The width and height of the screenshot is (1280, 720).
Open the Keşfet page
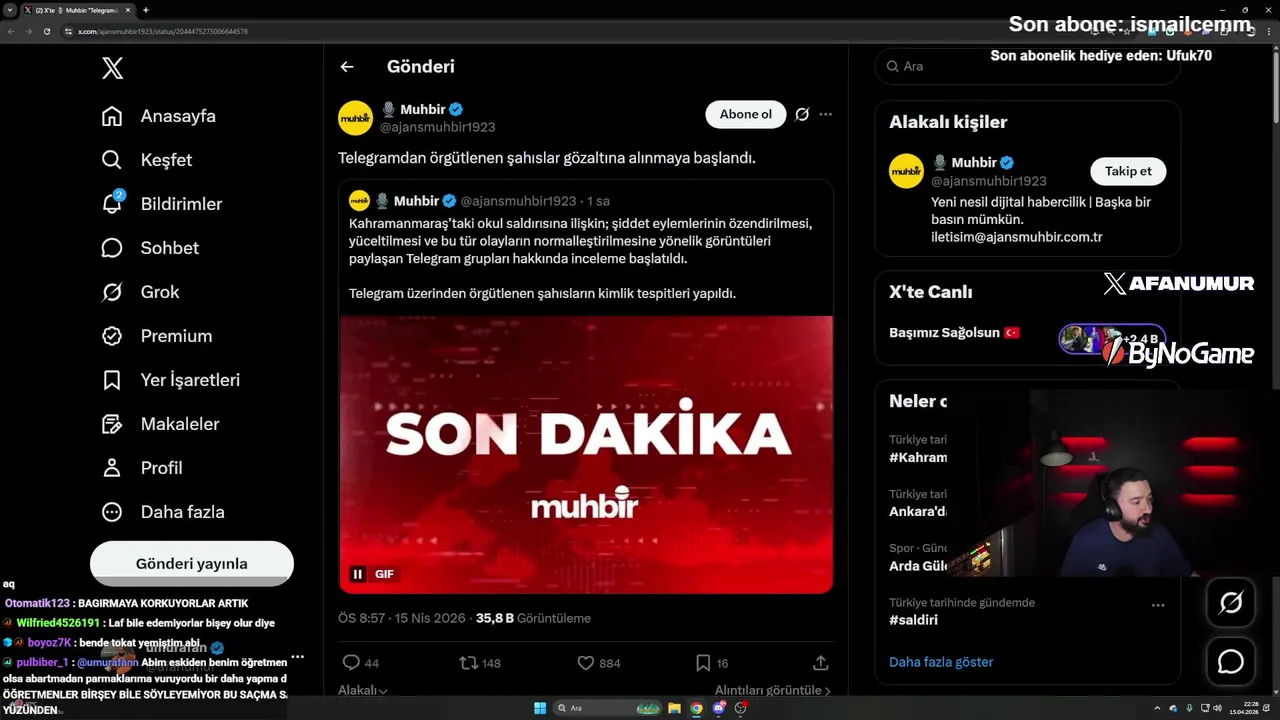148,160
